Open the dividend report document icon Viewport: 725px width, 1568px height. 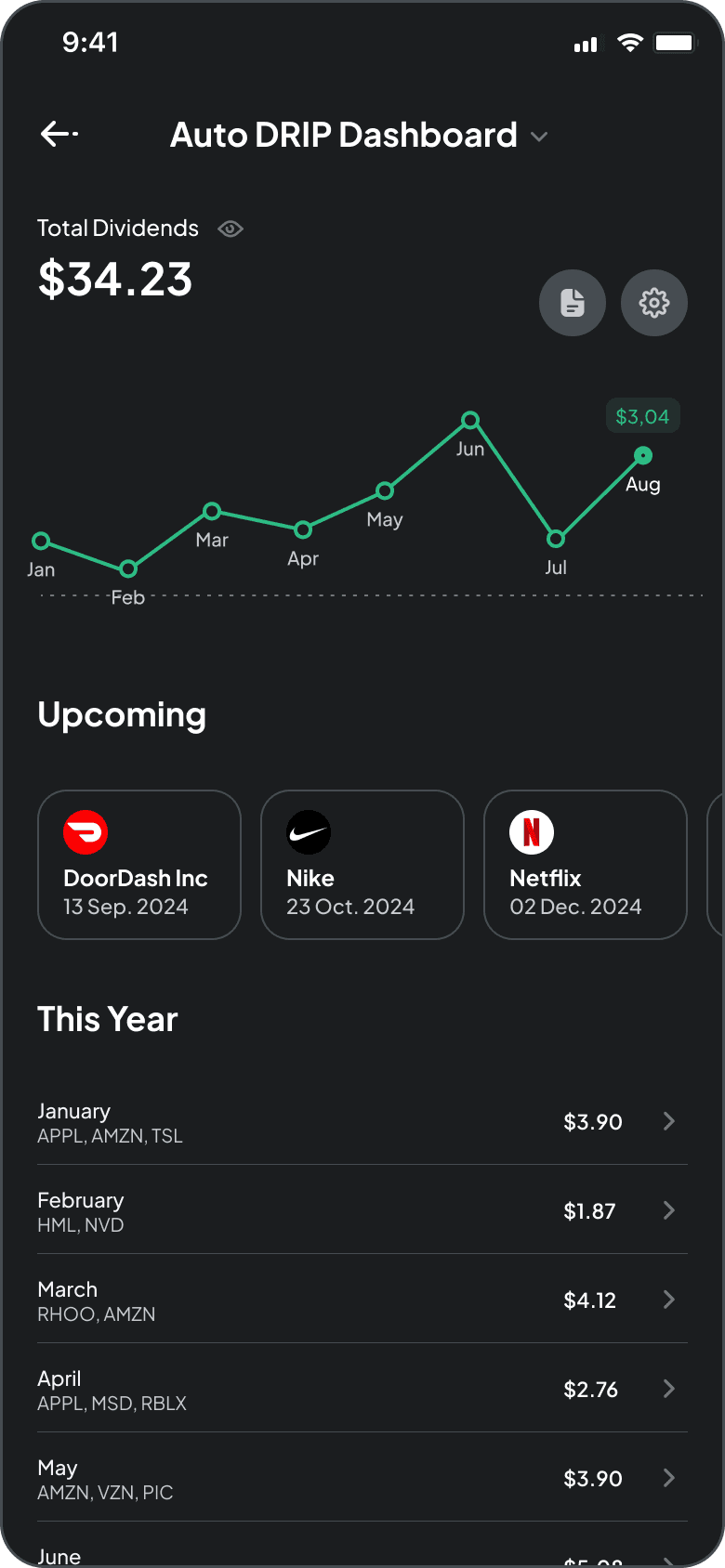tap(573, 303)
